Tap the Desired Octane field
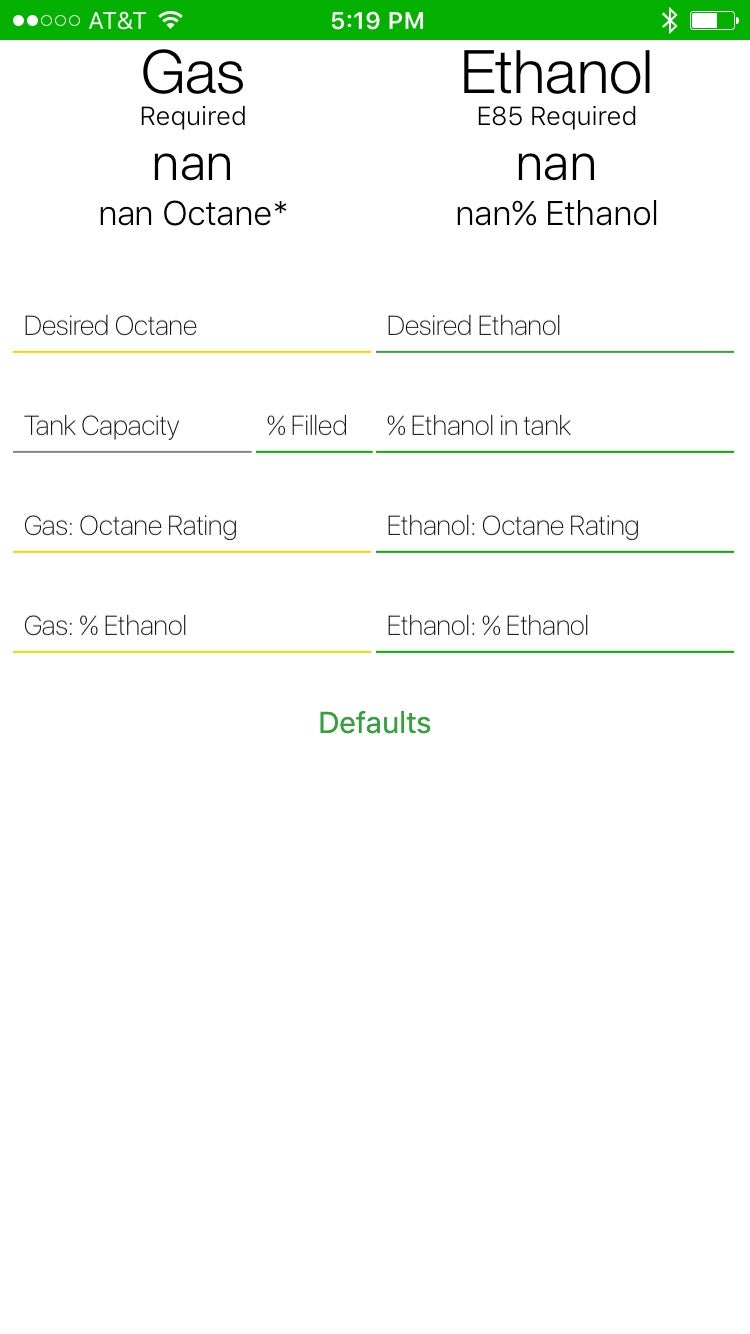 (x=190, y=327)
